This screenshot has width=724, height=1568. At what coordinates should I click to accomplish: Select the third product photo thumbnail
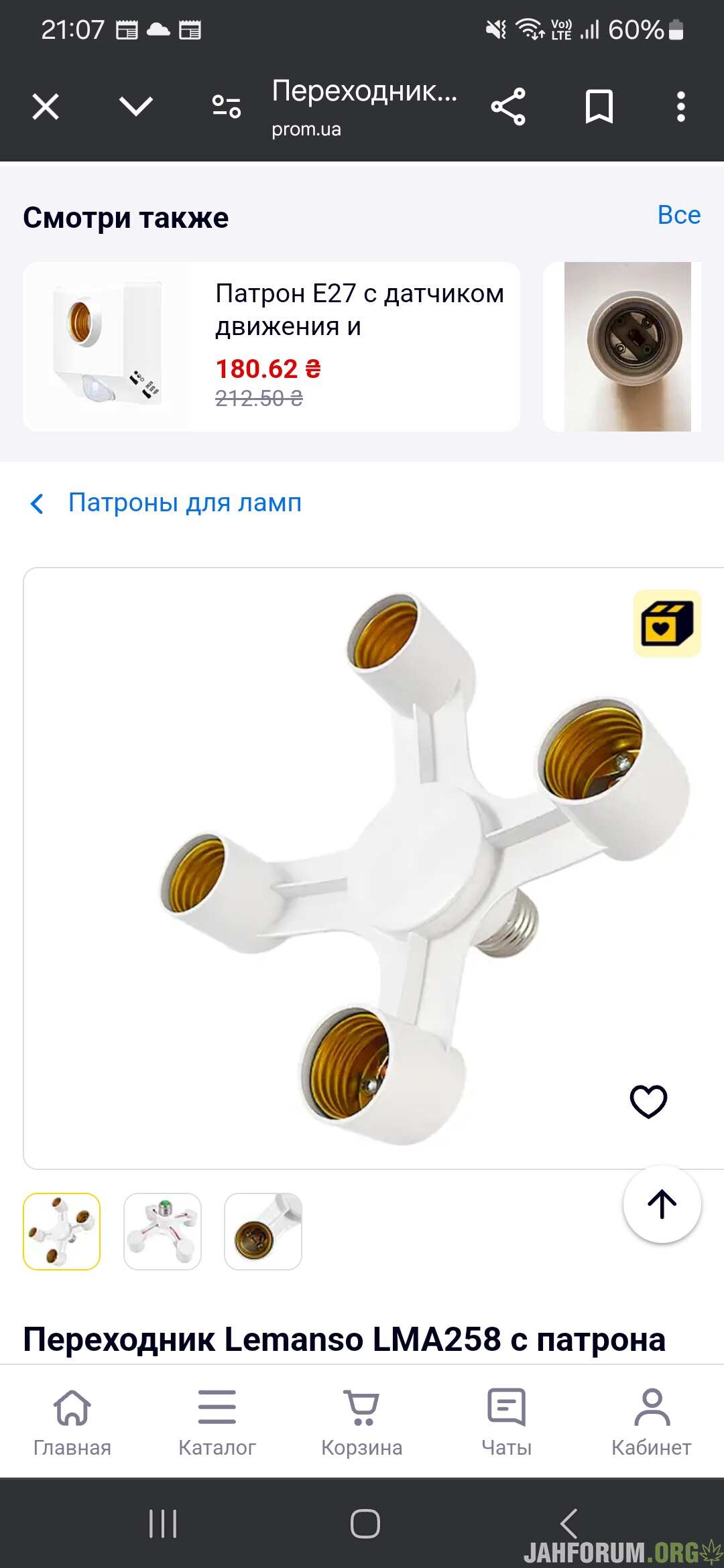(263, 1232)
